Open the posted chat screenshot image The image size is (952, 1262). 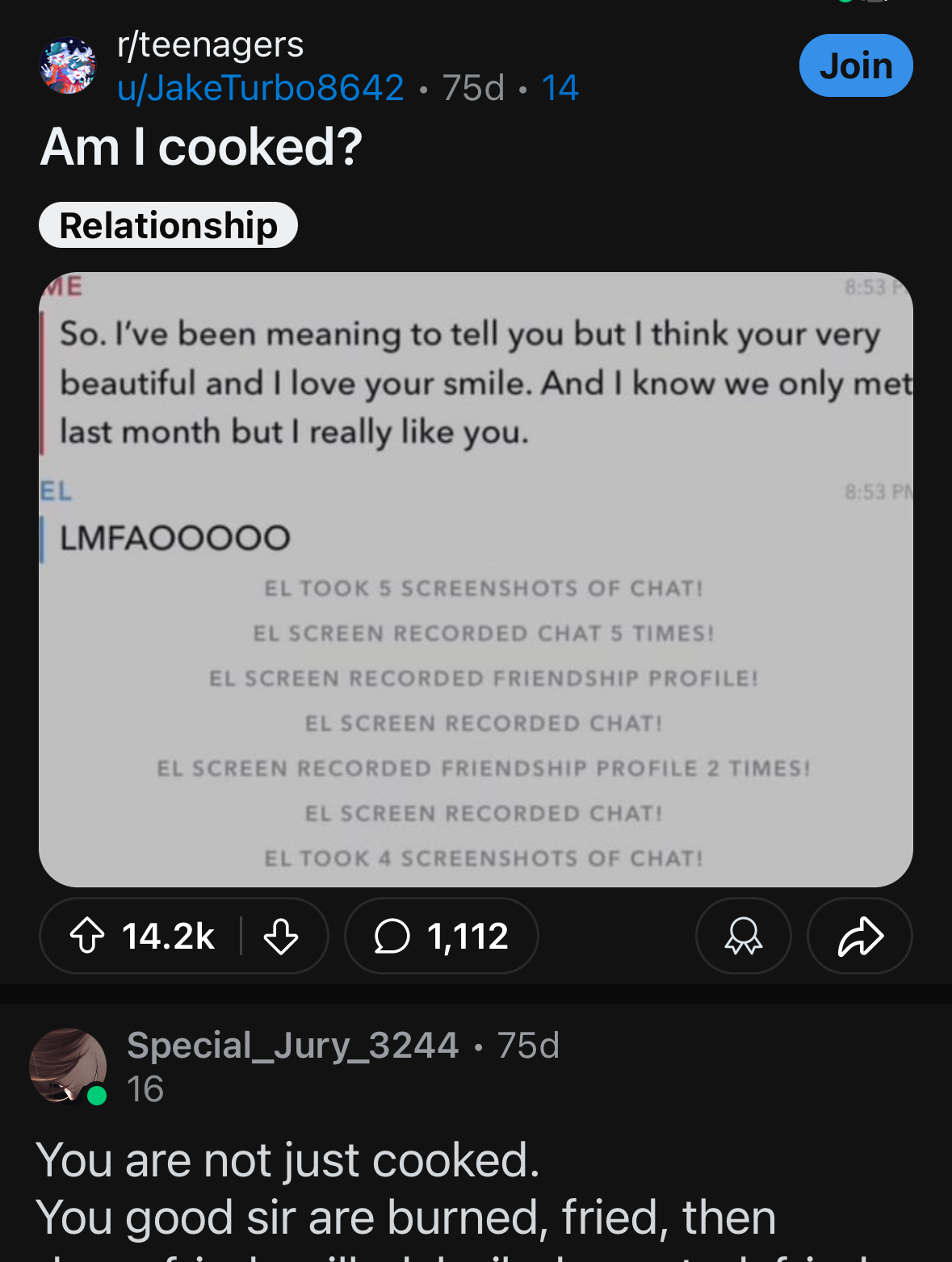pos(476,579)
